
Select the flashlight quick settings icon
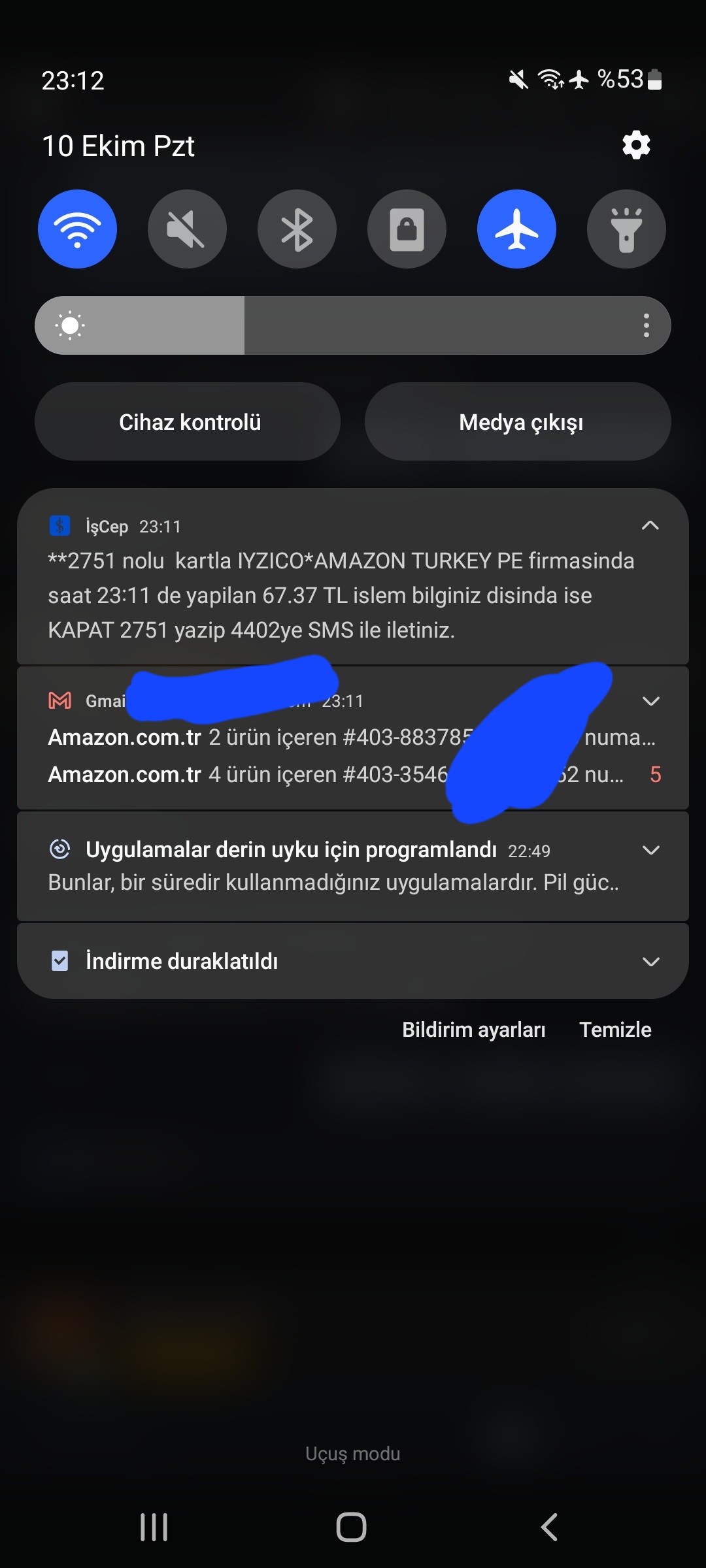pos(626,229)
